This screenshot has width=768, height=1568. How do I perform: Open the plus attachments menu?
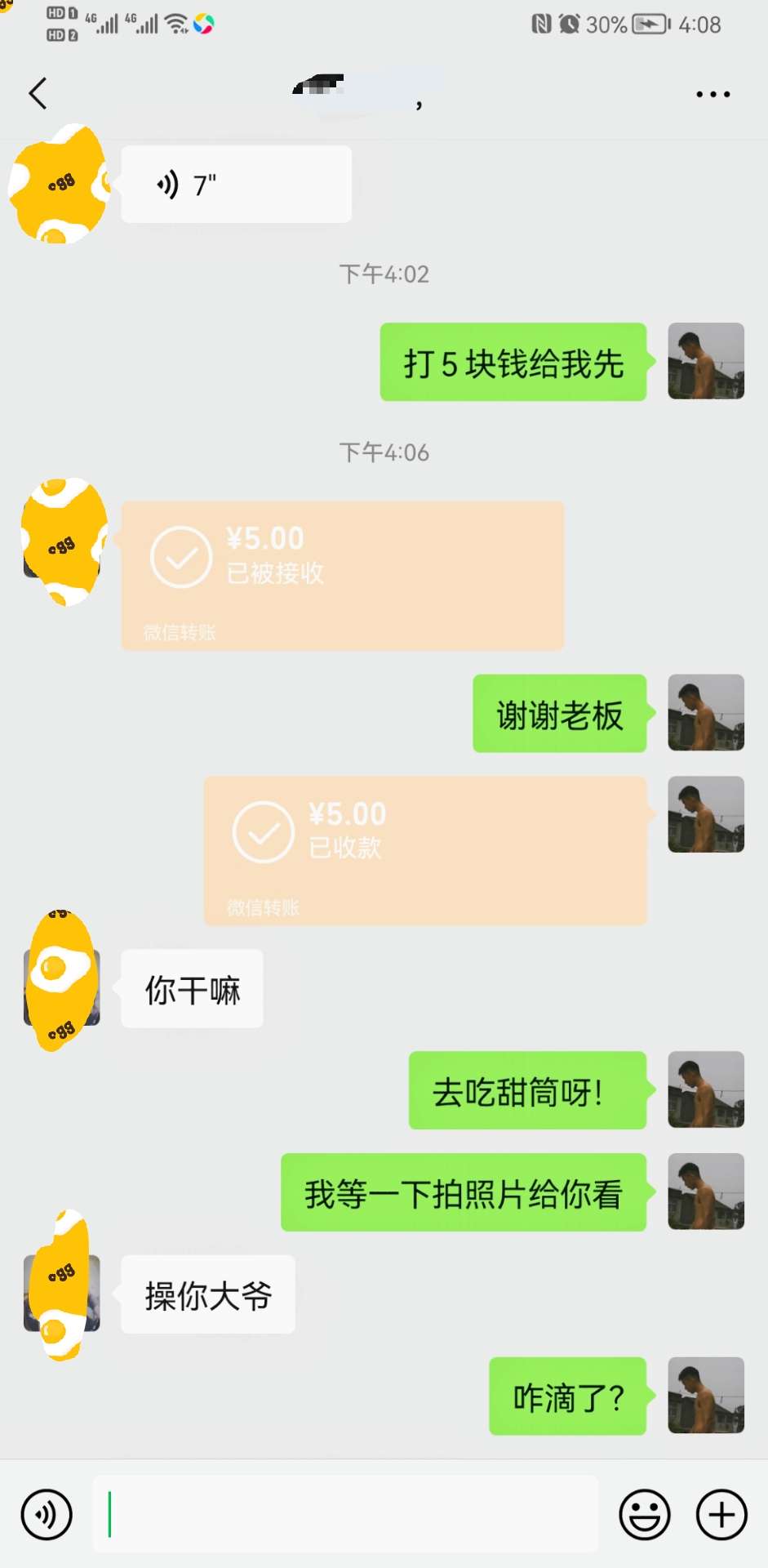coord(721,1515)
